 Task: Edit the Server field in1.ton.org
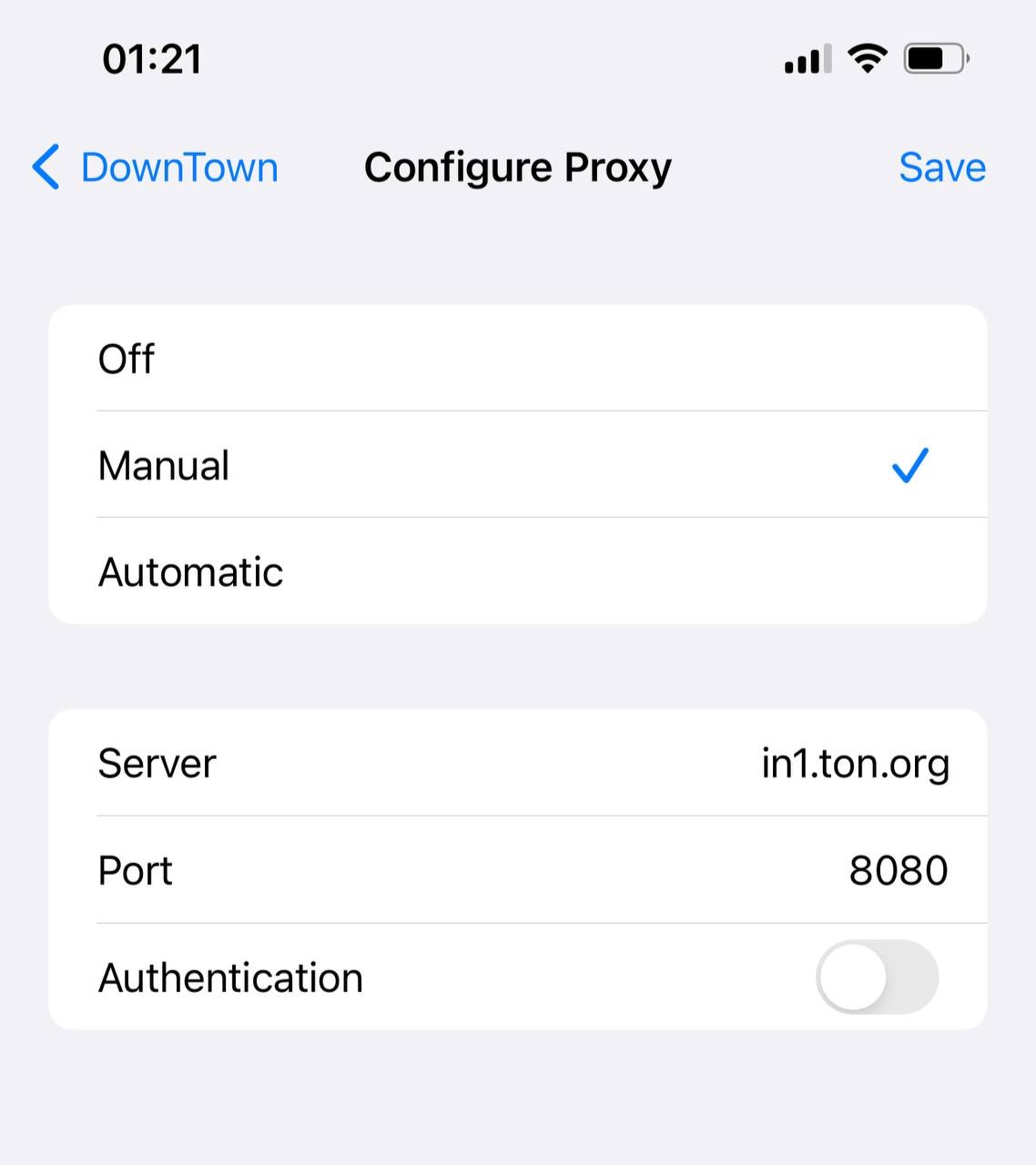tap(517, 763)
